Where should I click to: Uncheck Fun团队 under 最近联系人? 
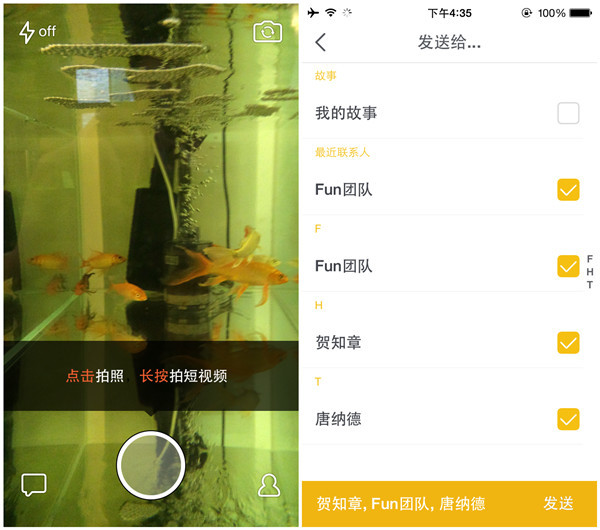pos(568,189)
